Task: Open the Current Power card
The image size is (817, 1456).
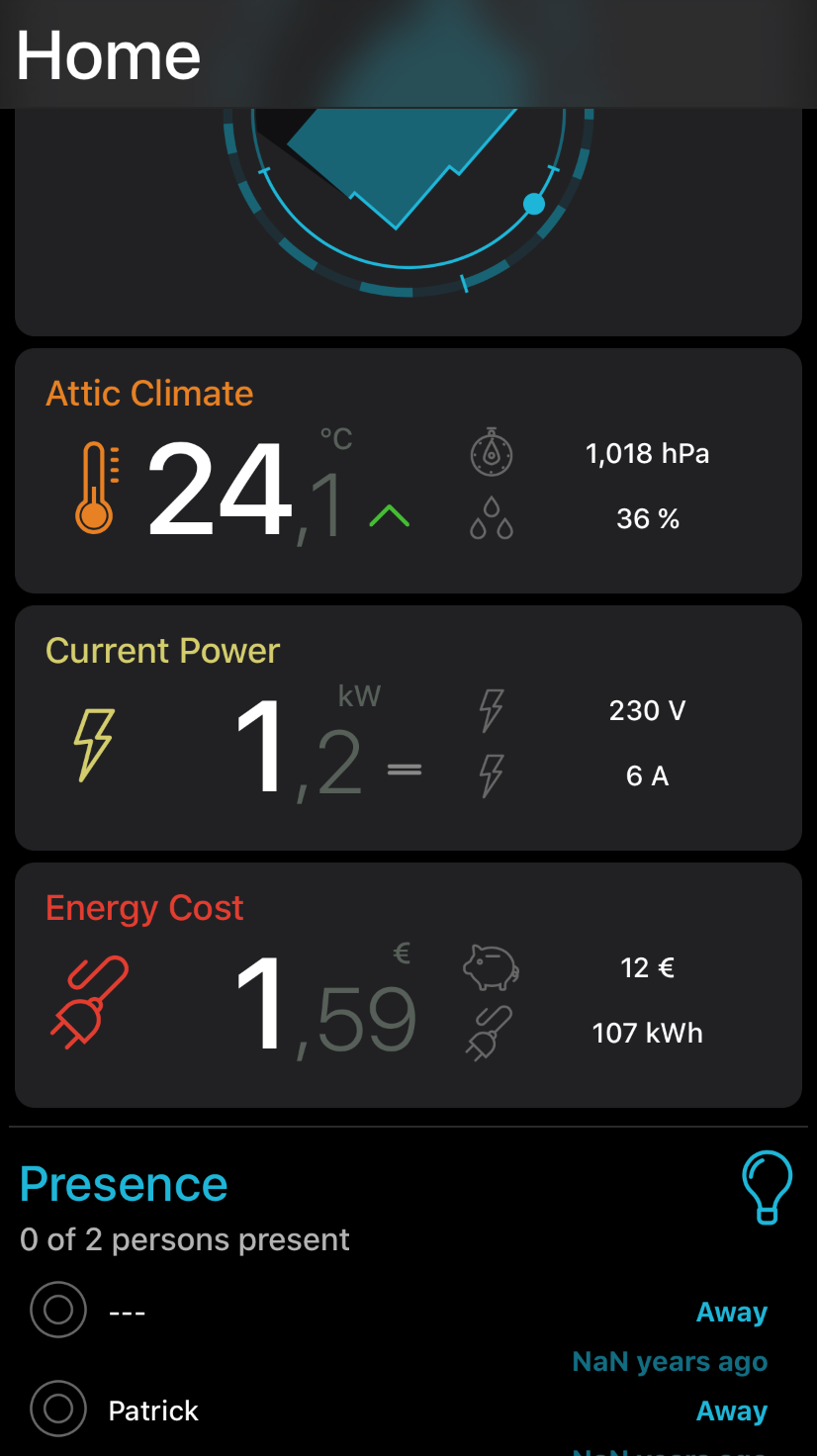Action: (408, 728)
